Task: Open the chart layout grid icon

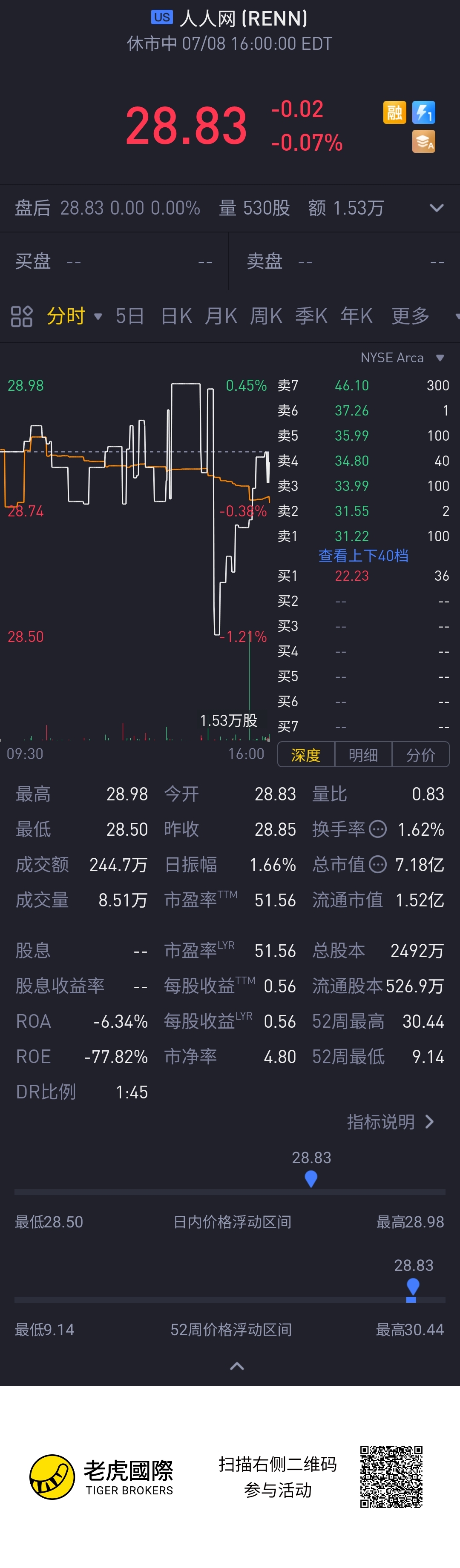Action: pyautogui.click(x=22, y=316)
